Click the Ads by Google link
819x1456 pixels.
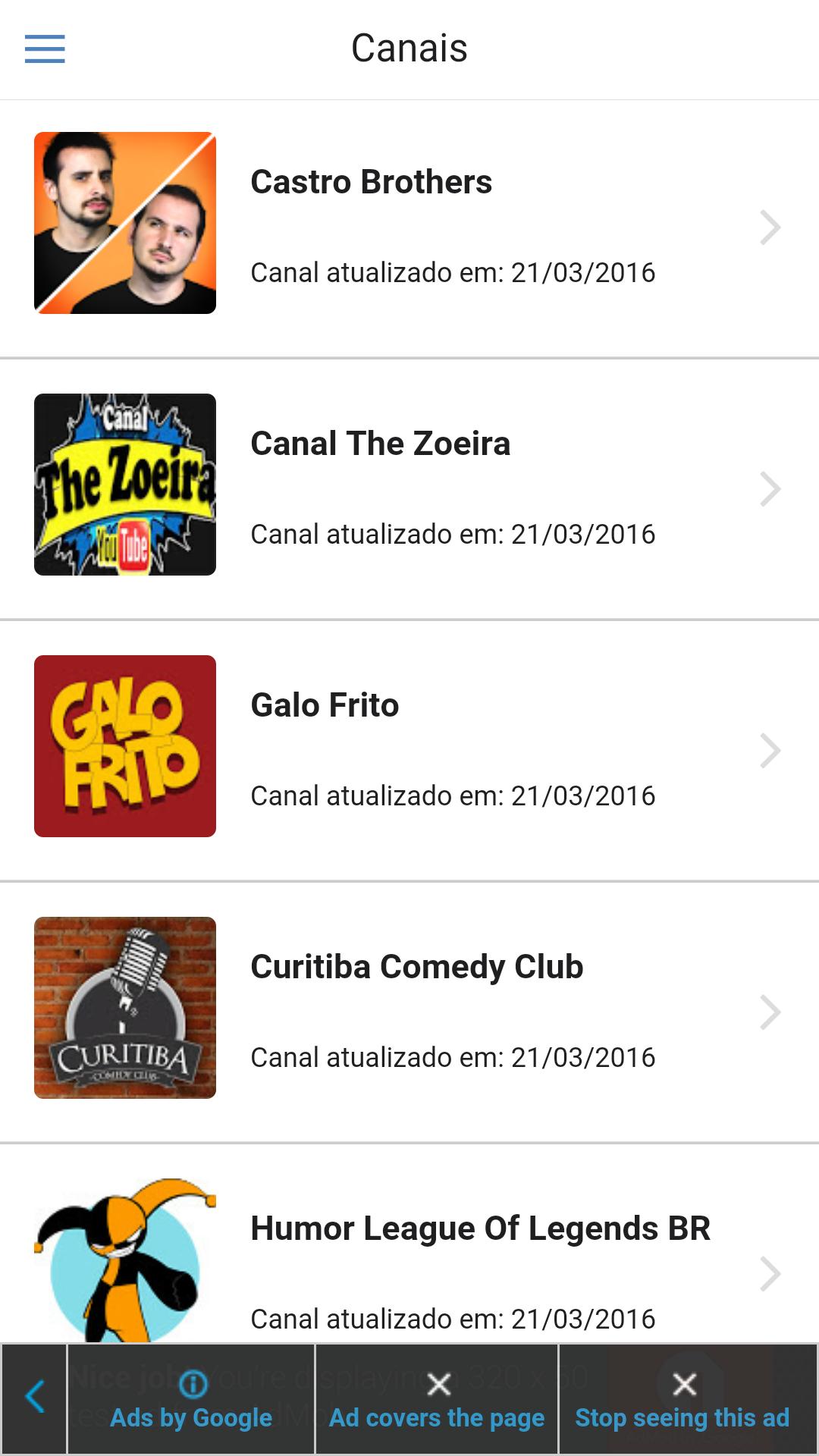pos(192,1417)
